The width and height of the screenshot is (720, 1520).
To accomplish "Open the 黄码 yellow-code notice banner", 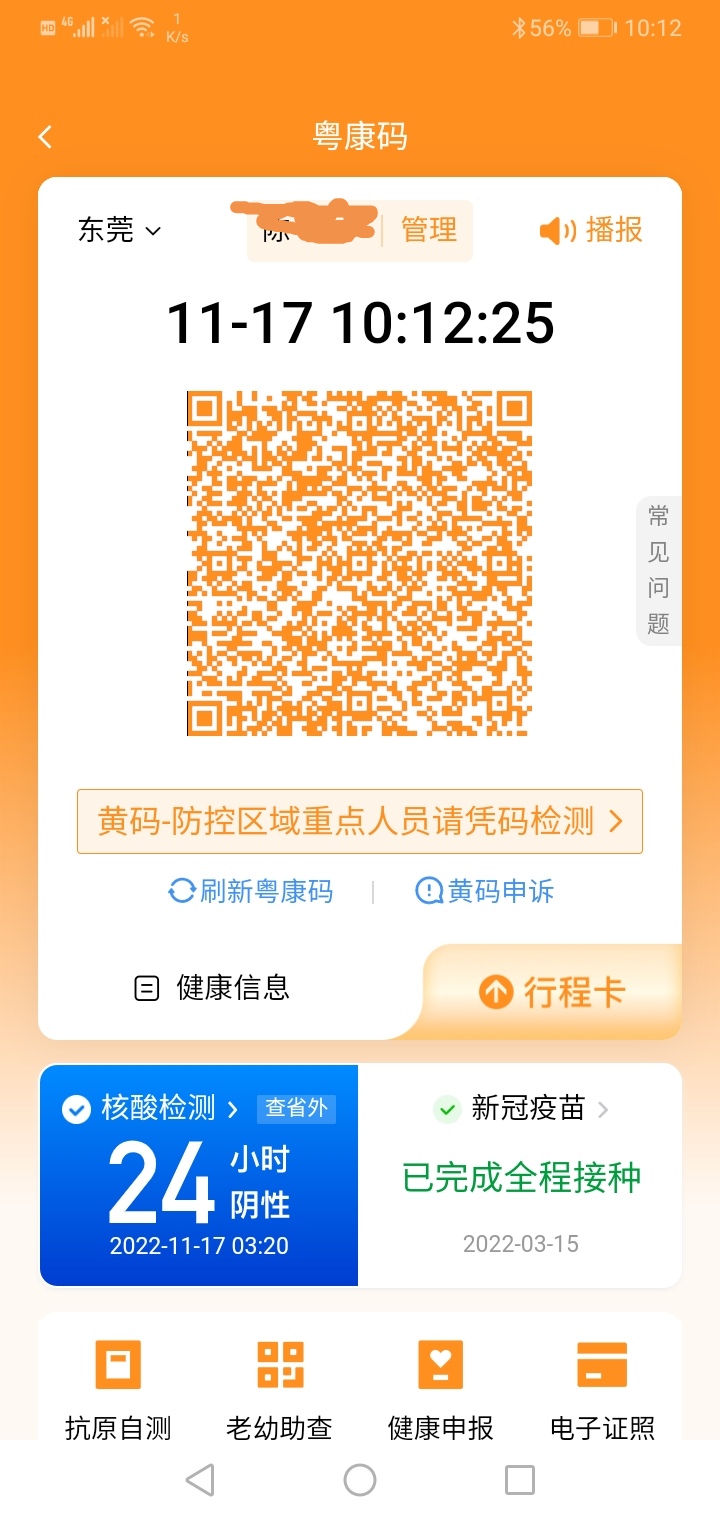I will point(360,821).
